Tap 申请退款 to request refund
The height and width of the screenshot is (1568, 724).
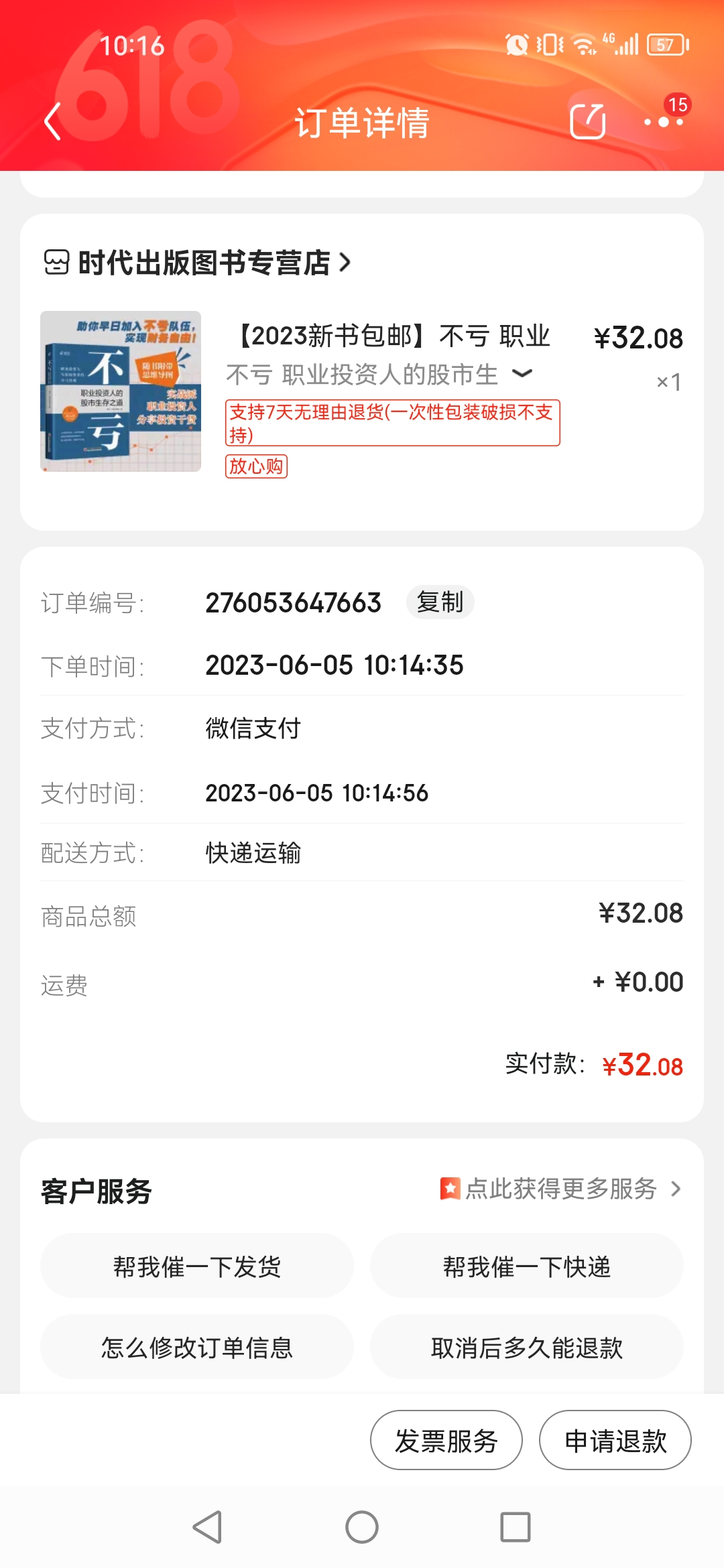click(x=615, y=1441)
